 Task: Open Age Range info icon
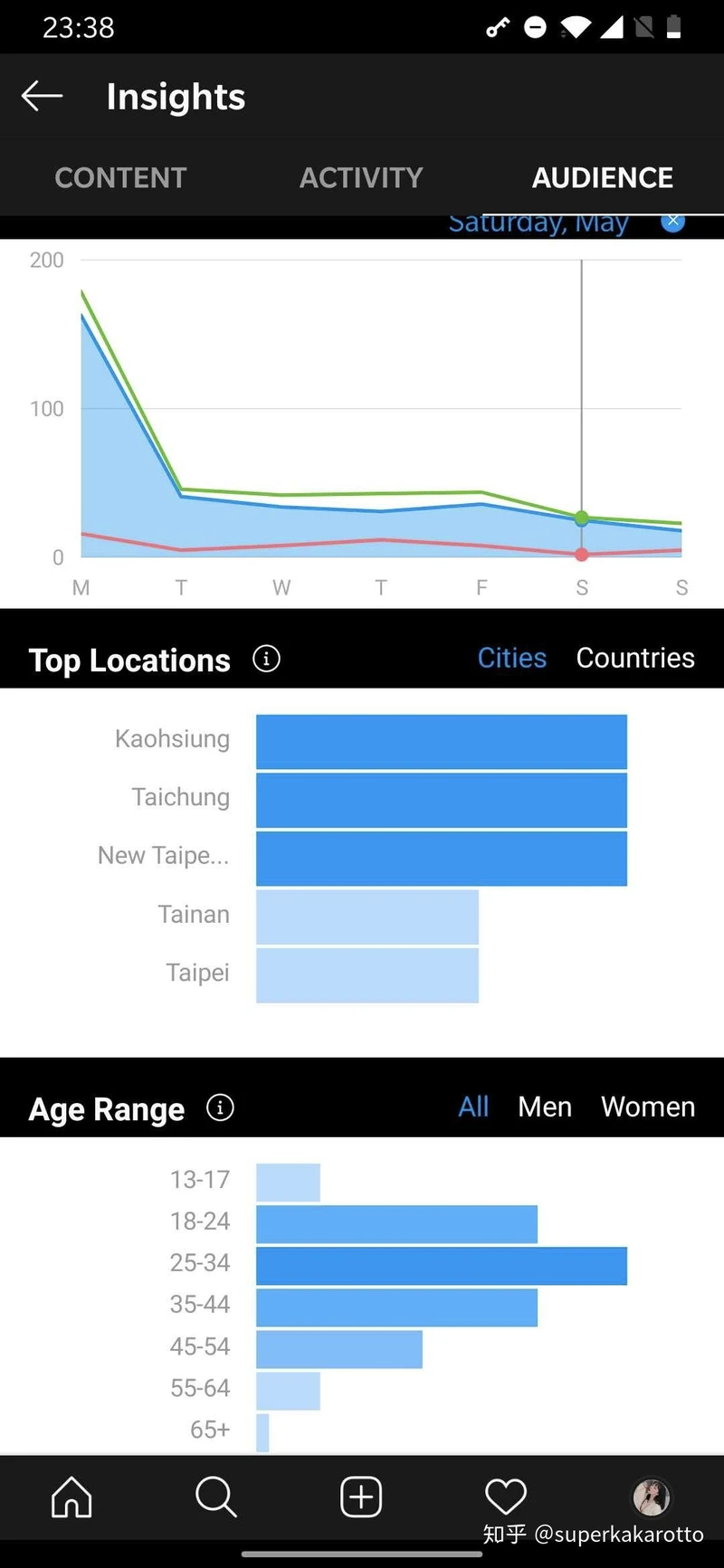[x=220, y=1107]
